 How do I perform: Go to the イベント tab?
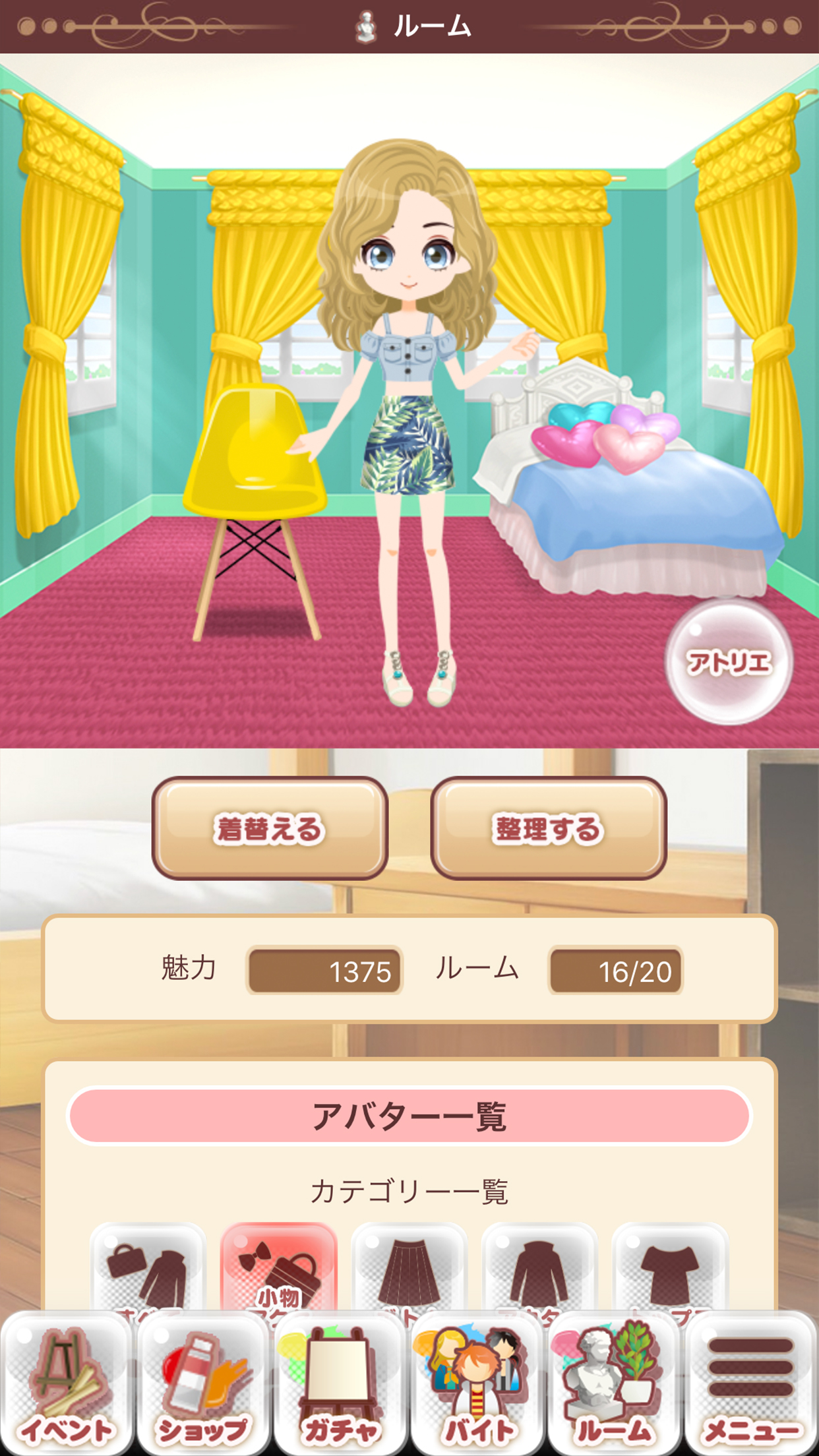67,1385
